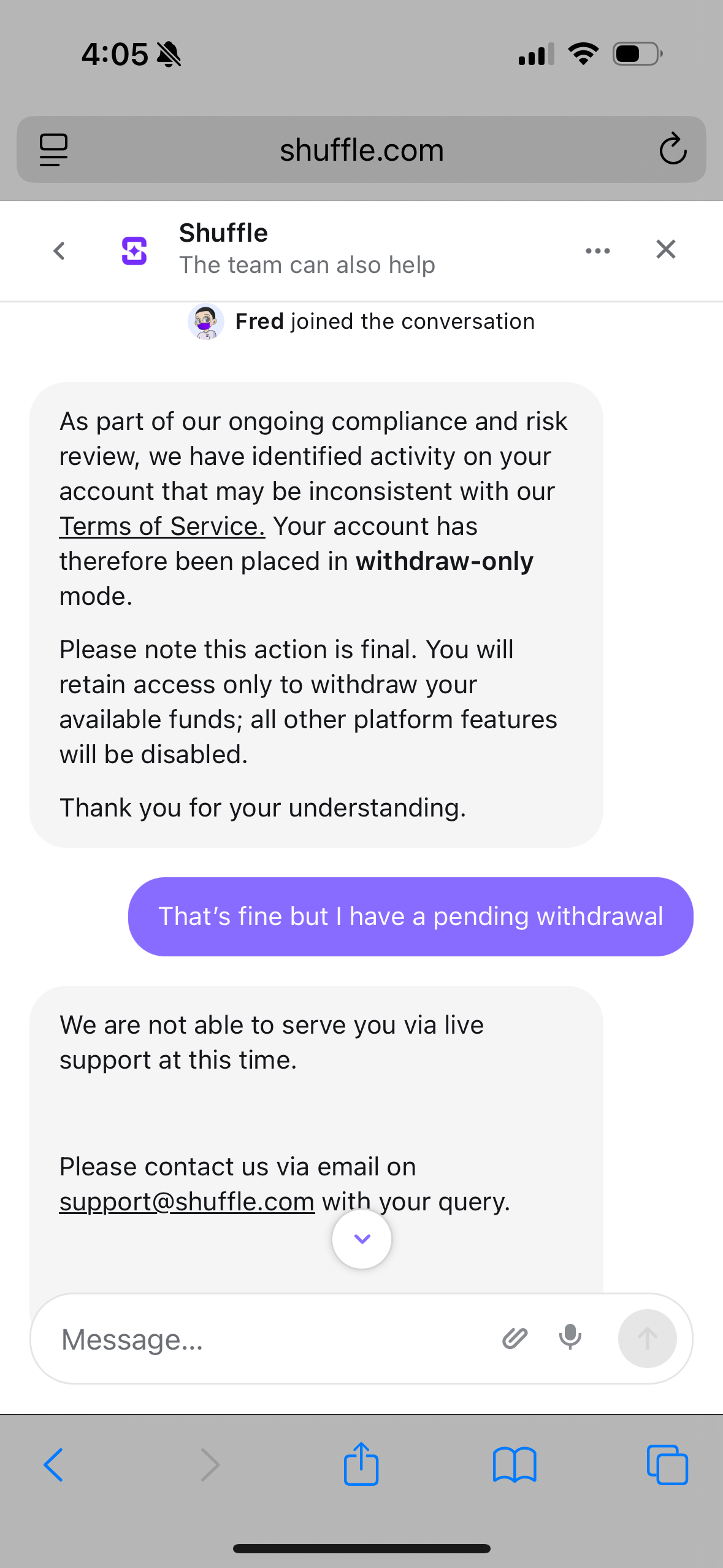Reload the shuffle.com page

tap(672, 149)
